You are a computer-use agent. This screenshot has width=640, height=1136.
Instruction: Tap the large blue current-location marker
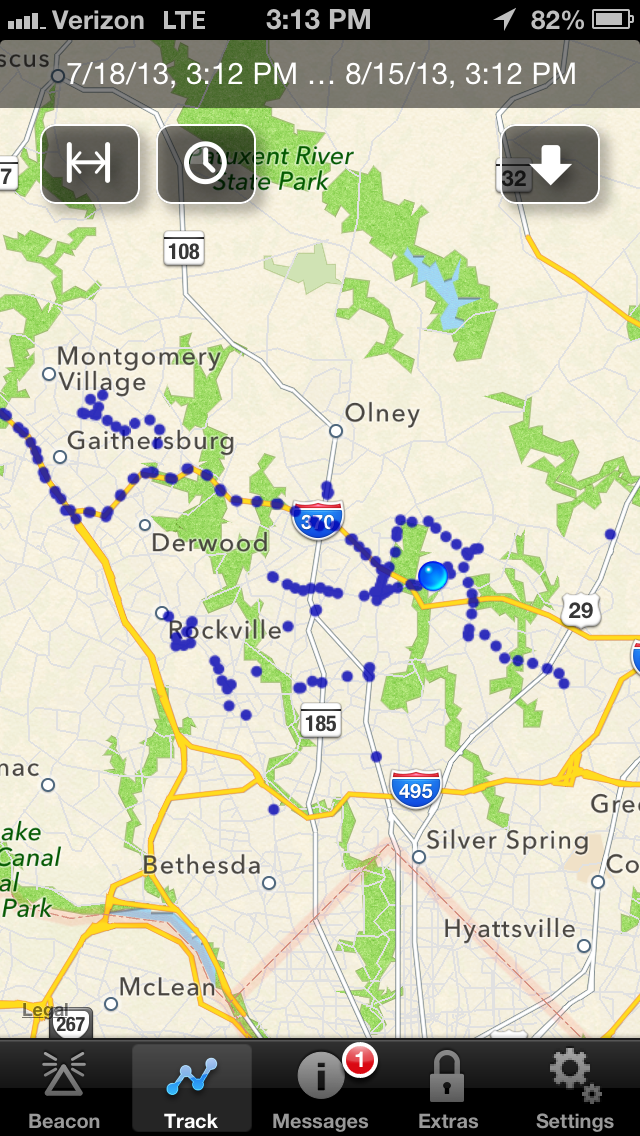pos(433,575)
